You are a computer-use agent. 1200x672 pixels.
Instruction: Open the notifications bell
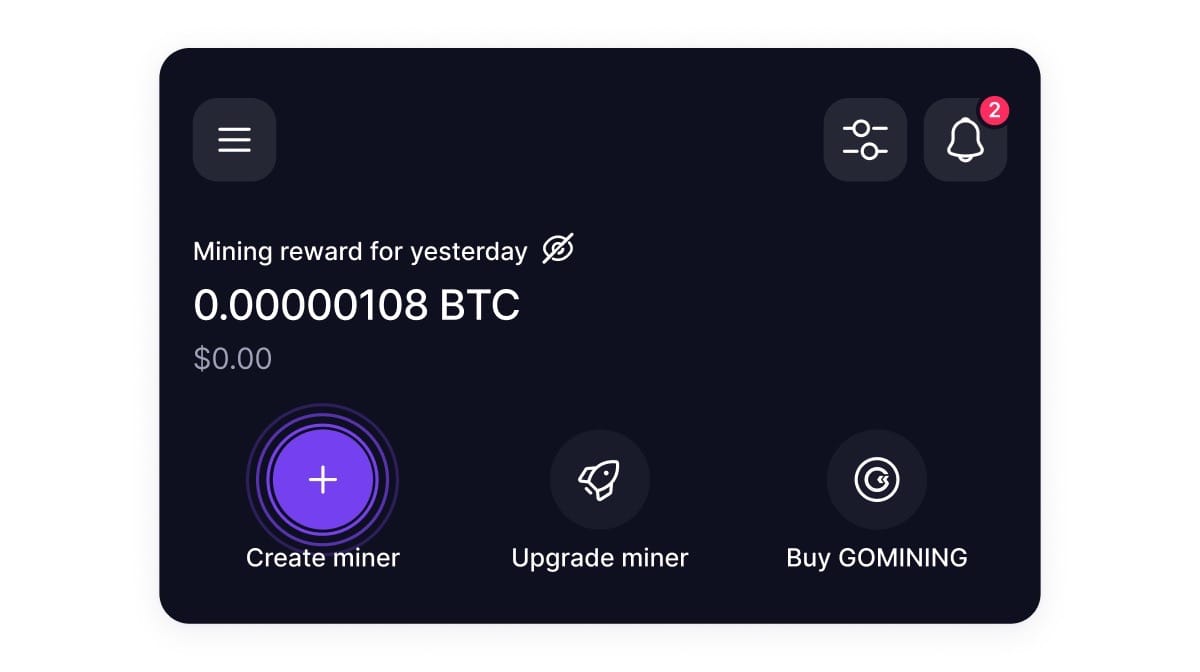(x=965, y=140)
